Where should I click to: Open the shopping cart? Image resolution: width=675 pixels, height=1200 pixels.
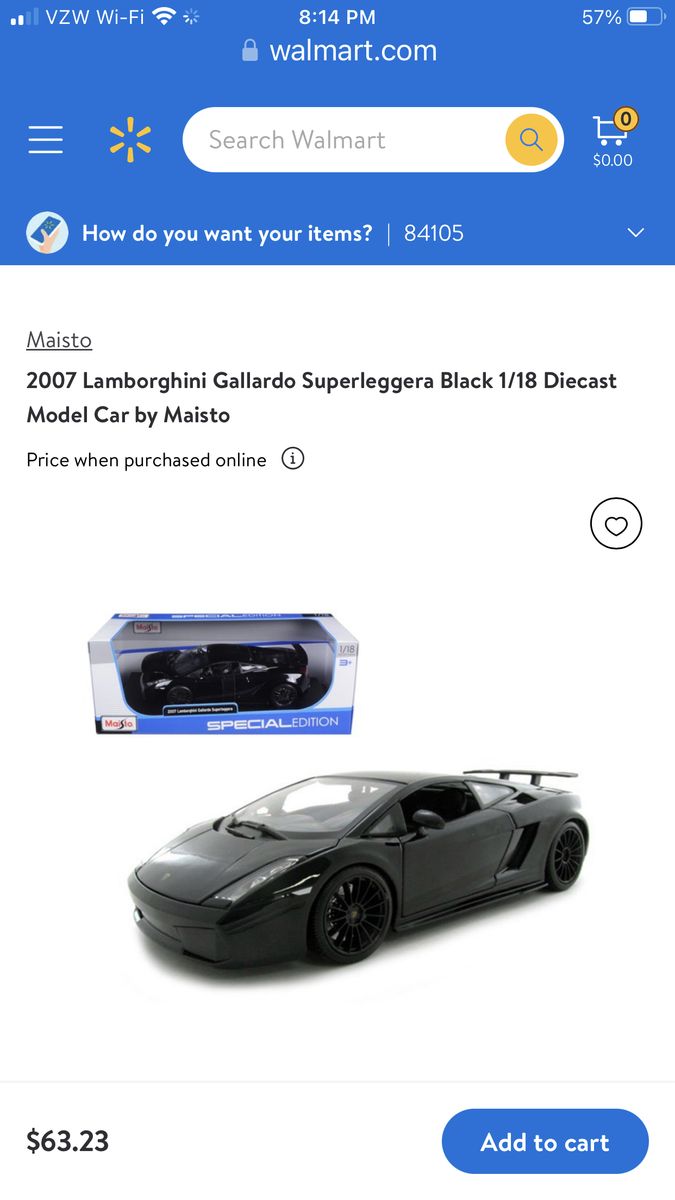point(612,140)
